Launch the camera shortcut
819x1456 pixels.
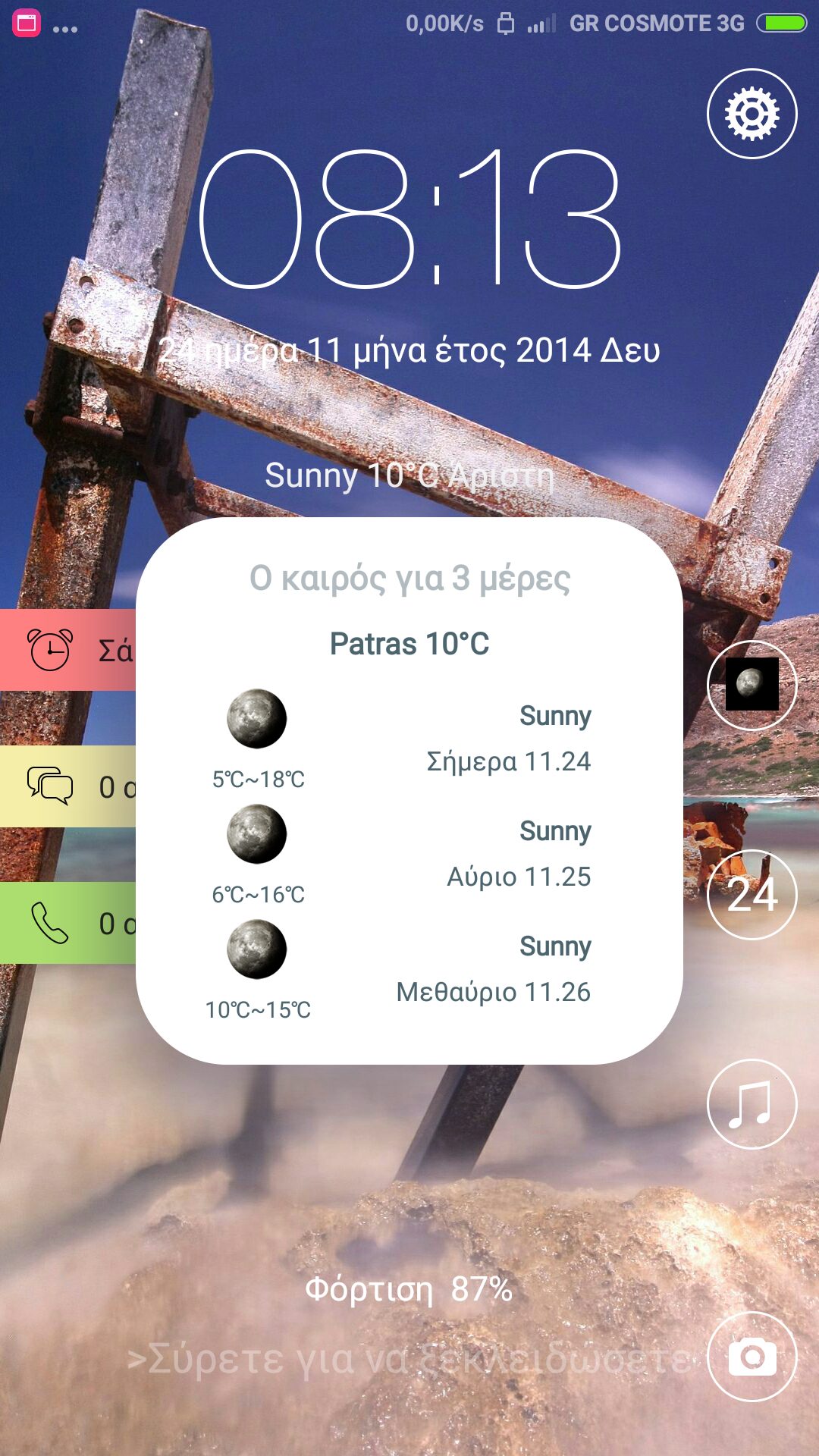point(752,1357)
